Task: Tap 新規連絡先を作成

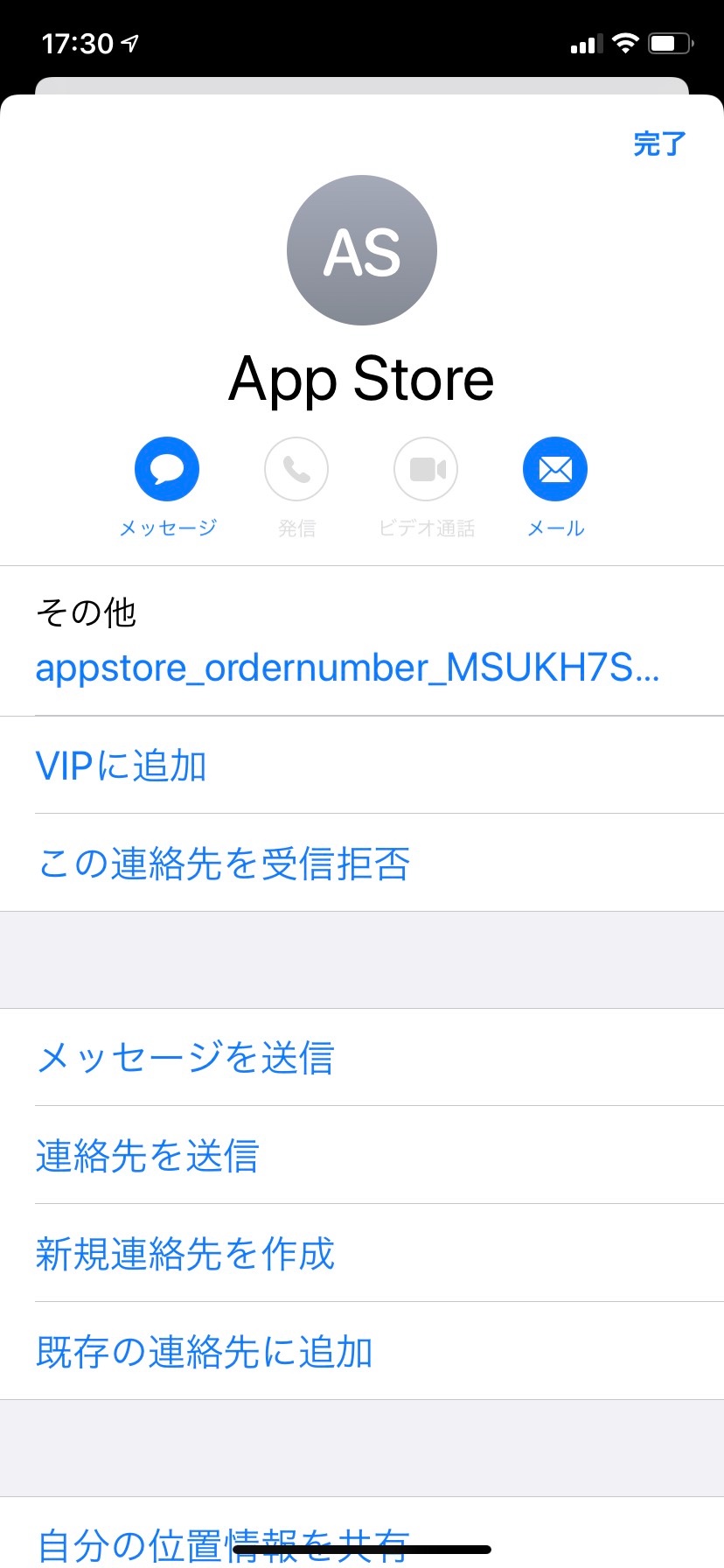Action: pyautogui.click(x=185, y=1254)
